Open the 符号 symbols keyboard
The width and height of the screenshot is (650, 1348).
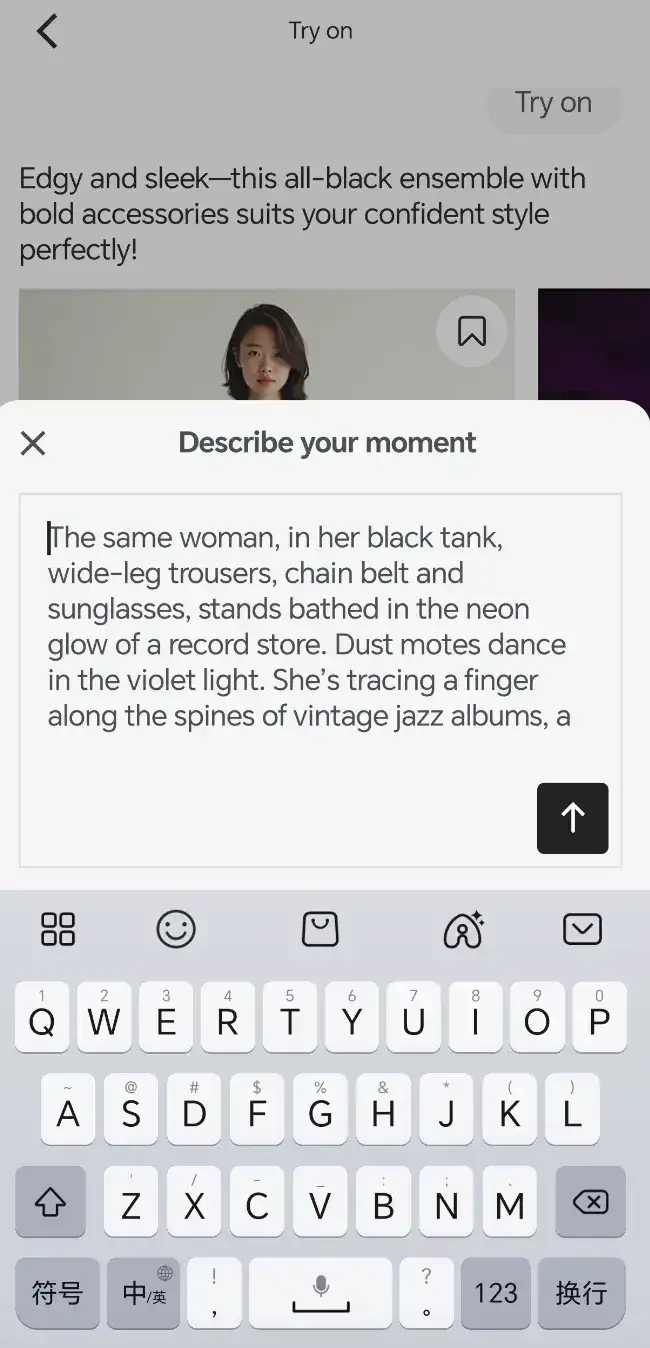[57, 1293]
